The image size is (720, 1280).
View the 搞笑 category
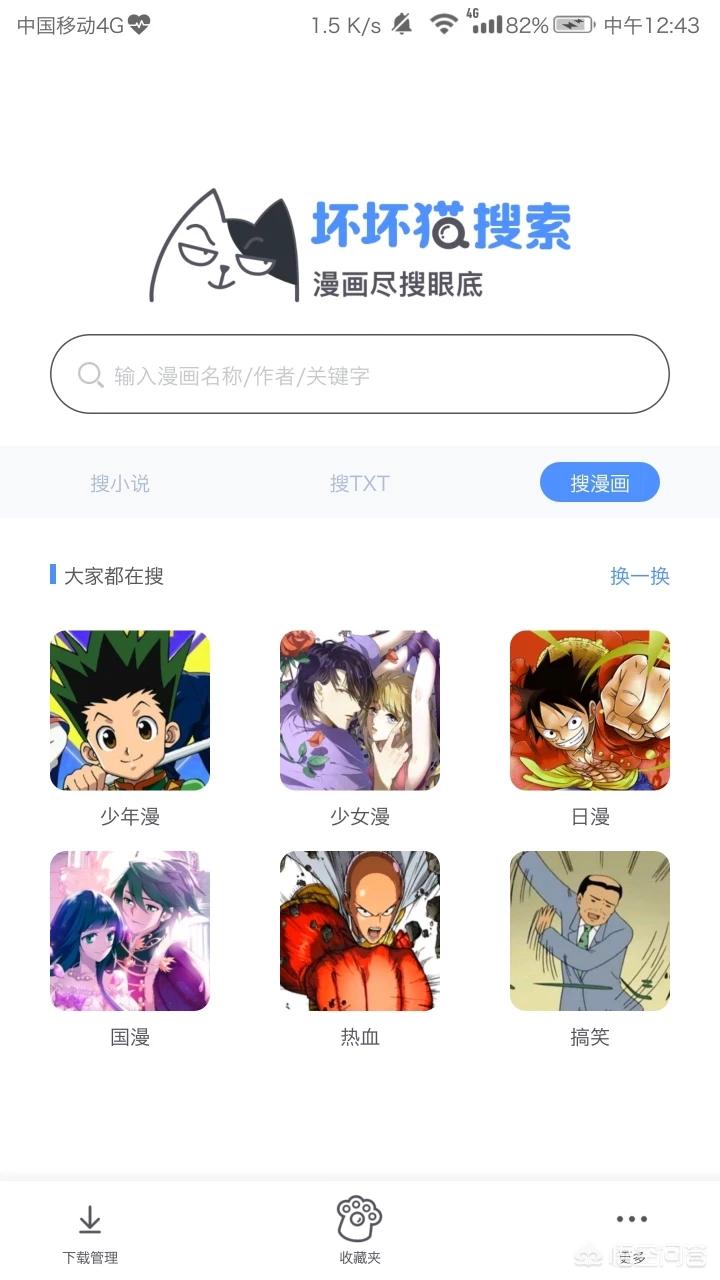(590, 931)
